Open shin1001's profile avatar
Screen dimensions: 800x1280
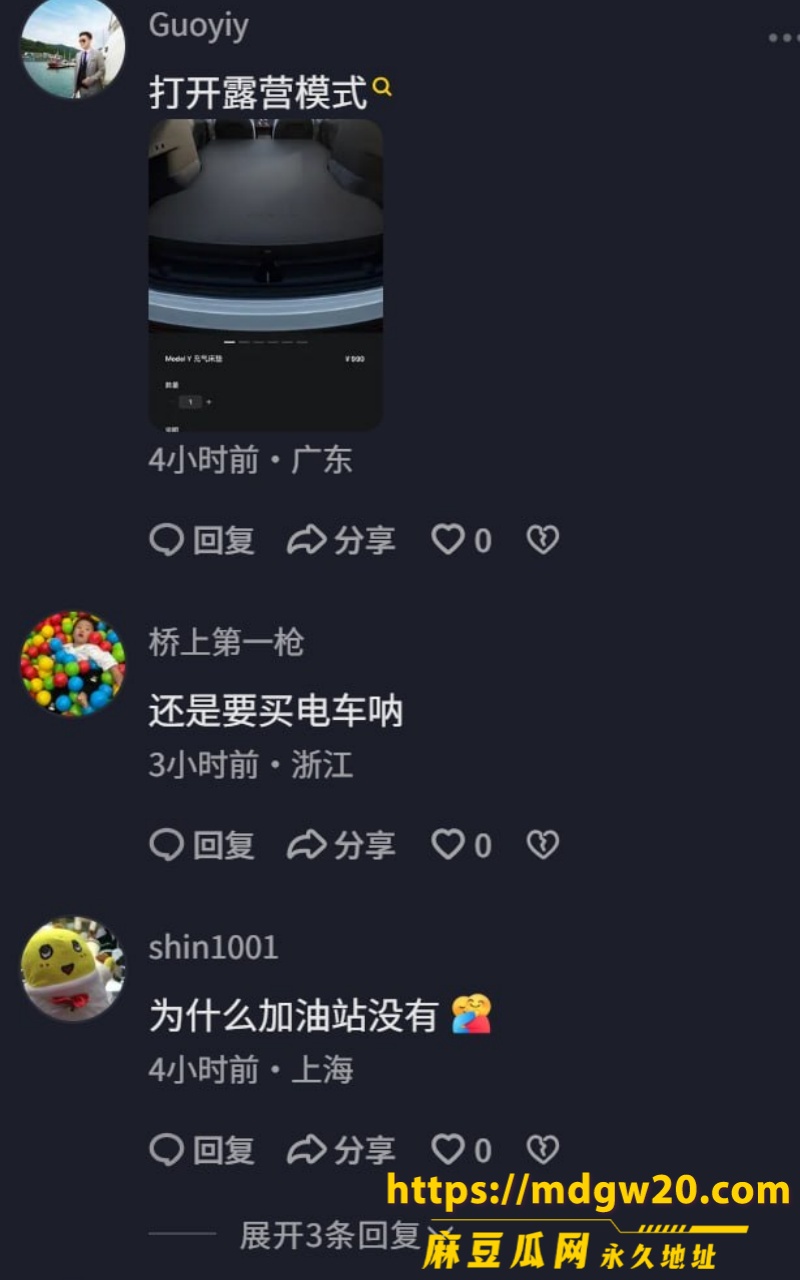(73, 968)
